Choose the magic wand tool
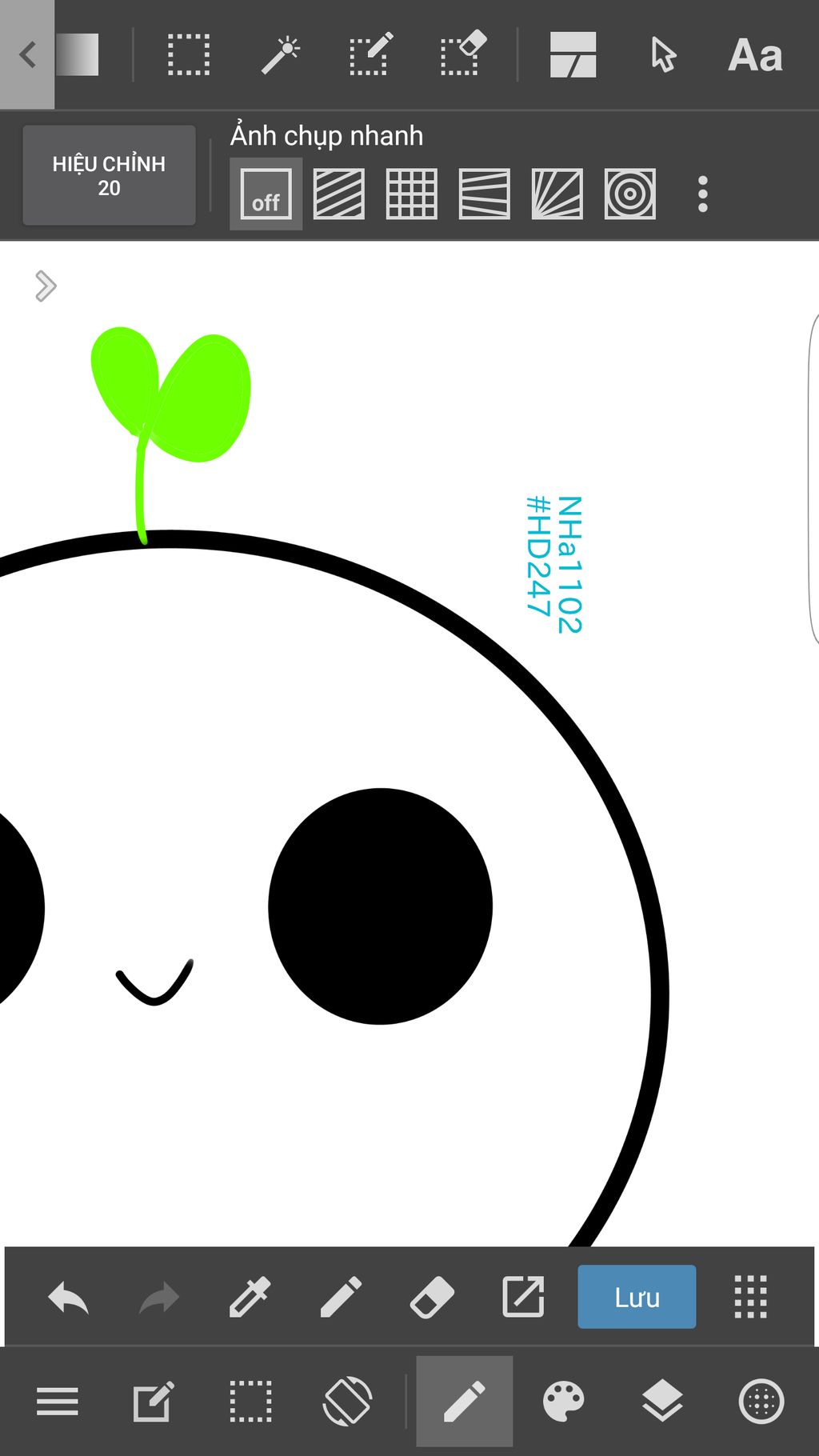The height and width of the screenshot is (1456, 819). pos(280,55)
